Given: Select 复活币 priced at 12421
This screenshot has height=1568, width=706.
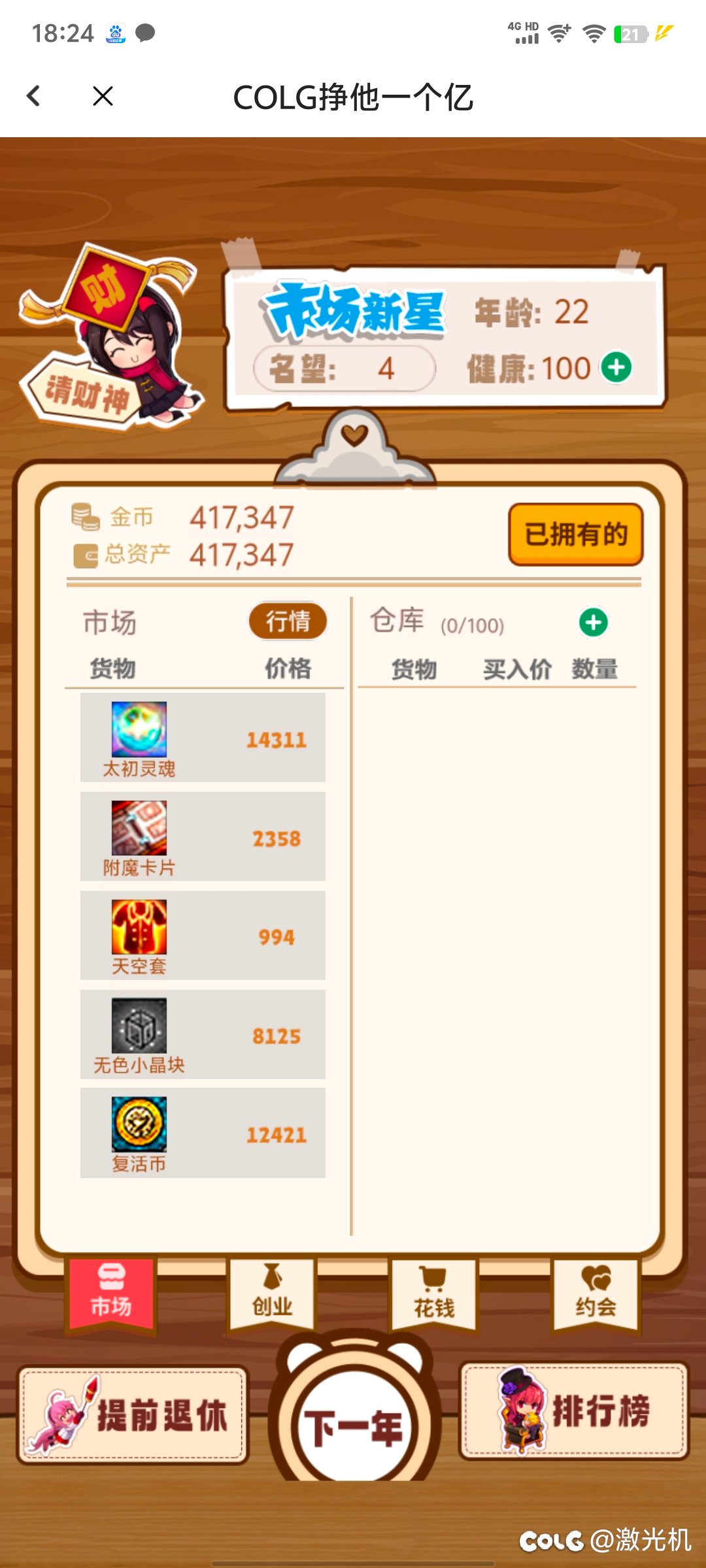Looking at the screenshot, I should (203, 1133).
